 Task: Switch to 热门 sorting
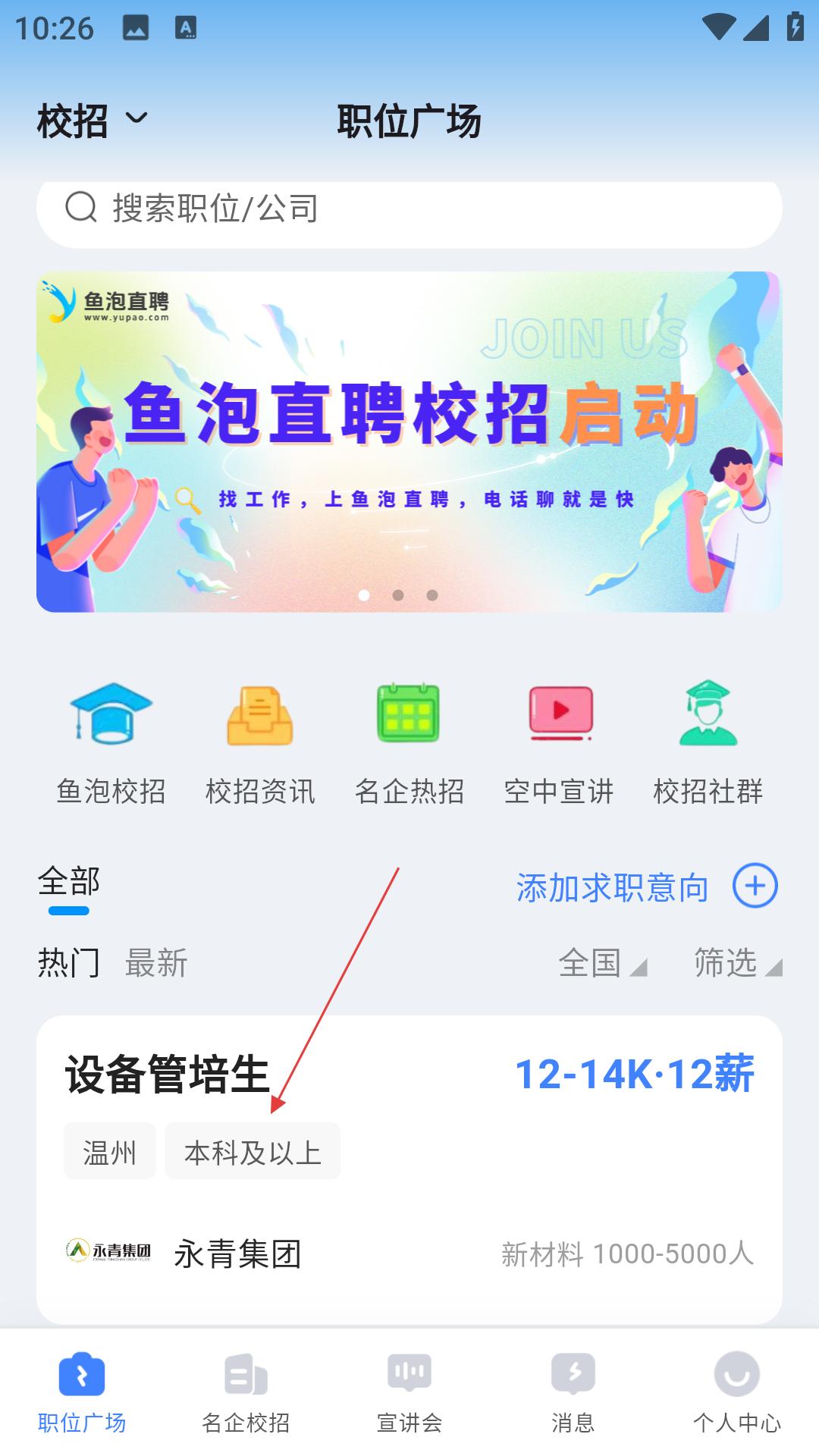tap(69, 963)
